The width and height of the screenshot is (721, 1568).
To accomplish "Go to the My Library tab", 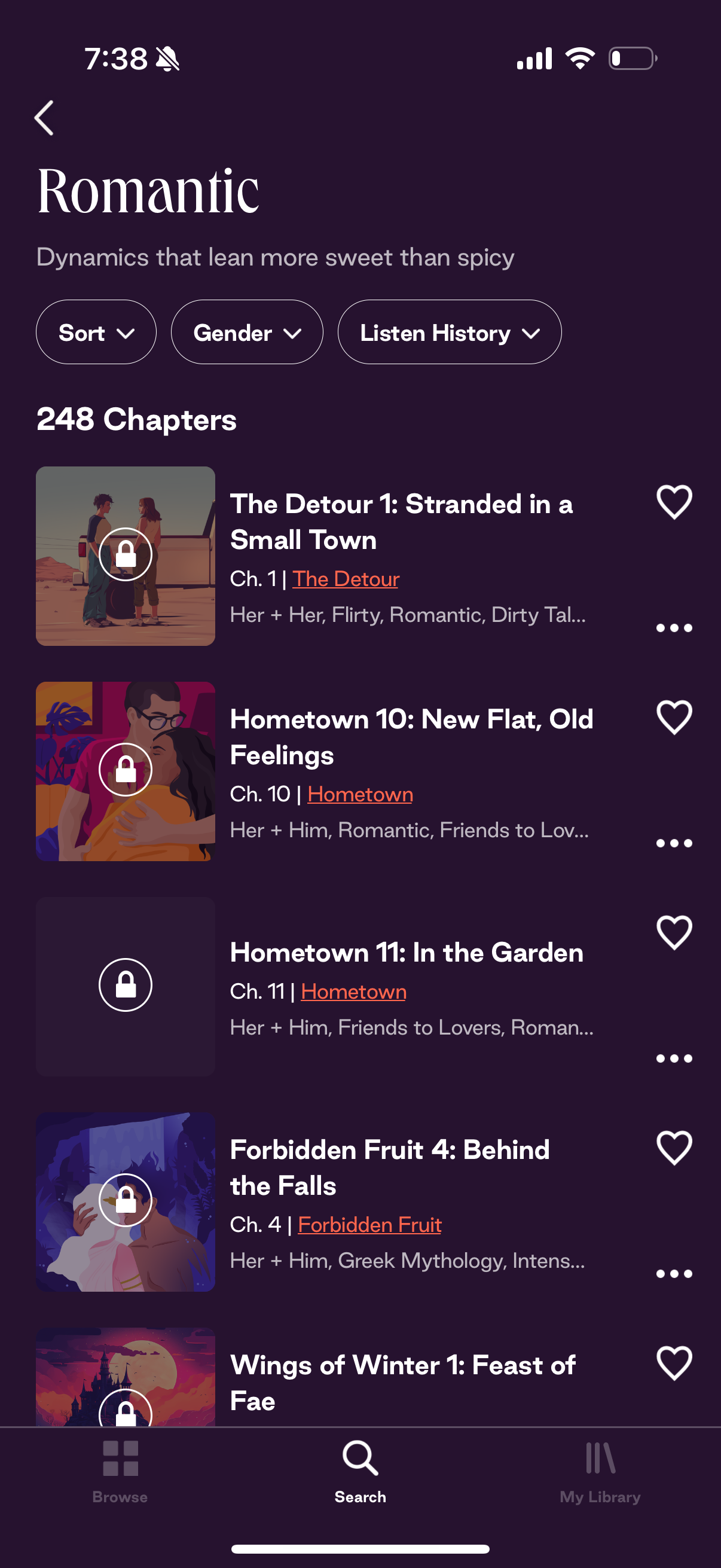I will tap(600, 1471).
